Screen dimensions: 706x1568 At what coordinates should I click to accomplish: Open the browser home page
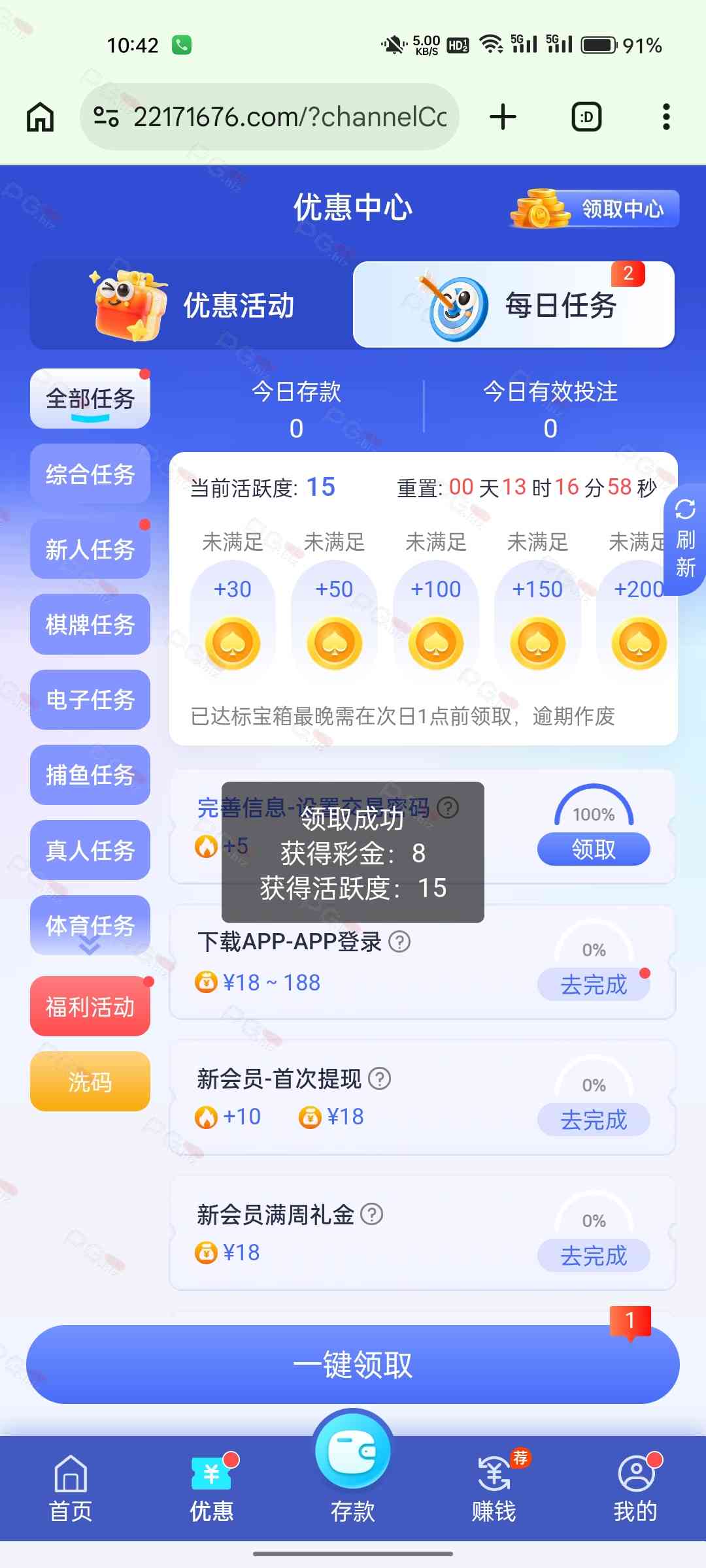[41, 118]
